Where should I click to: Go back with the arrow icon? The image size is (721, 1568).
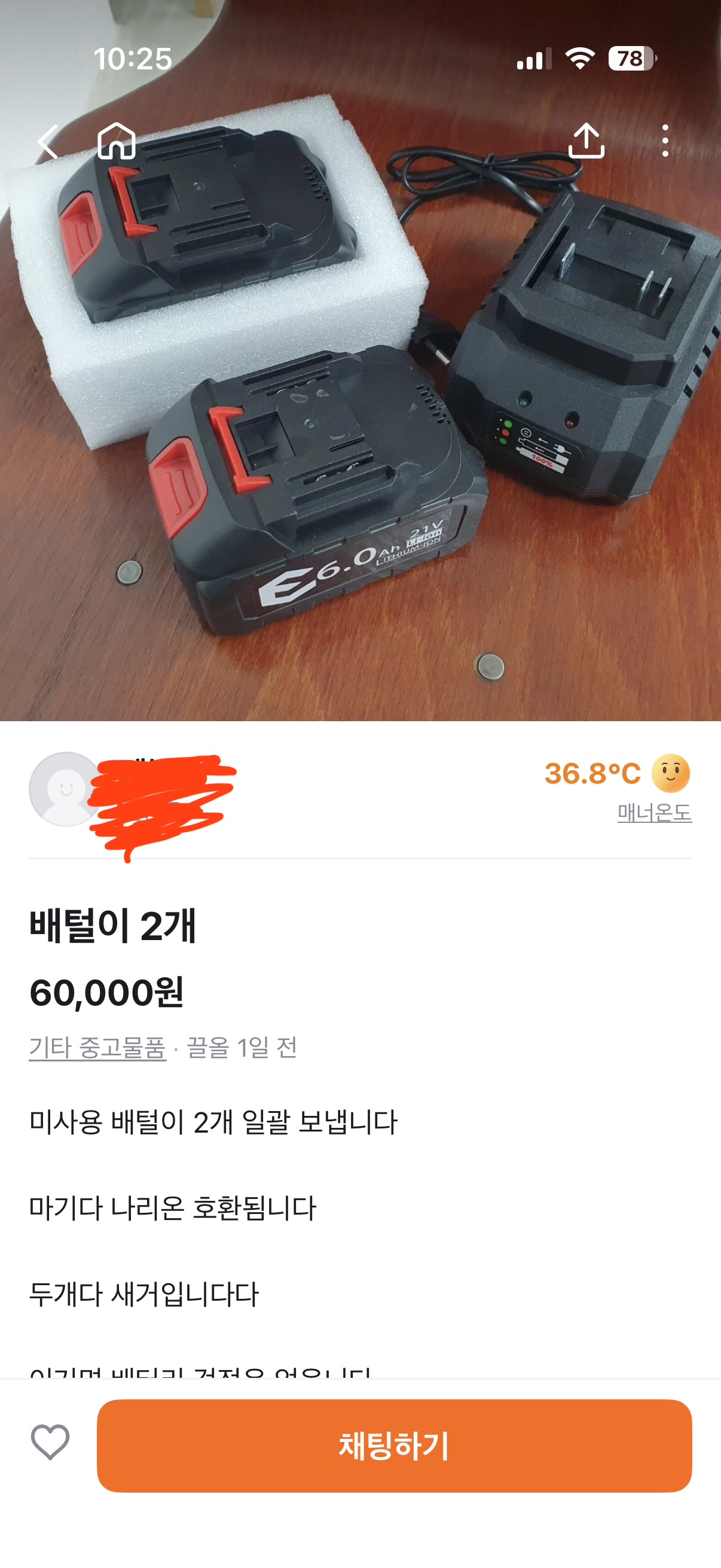pyautogui.click(x=48, y=141)
